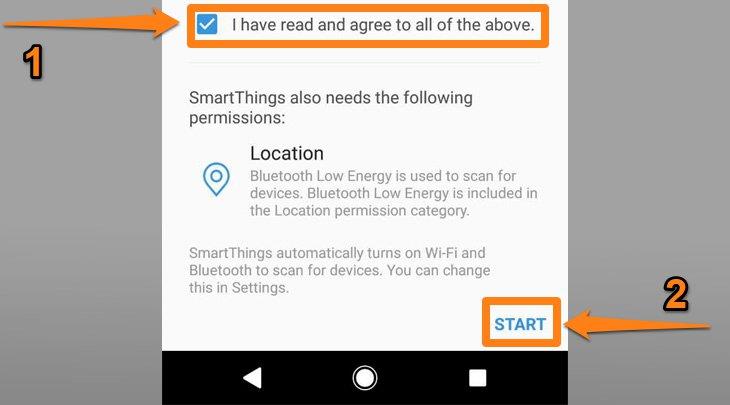Tap the START button
This screenshot has width=730, height=405.
[x=520, y=323]
